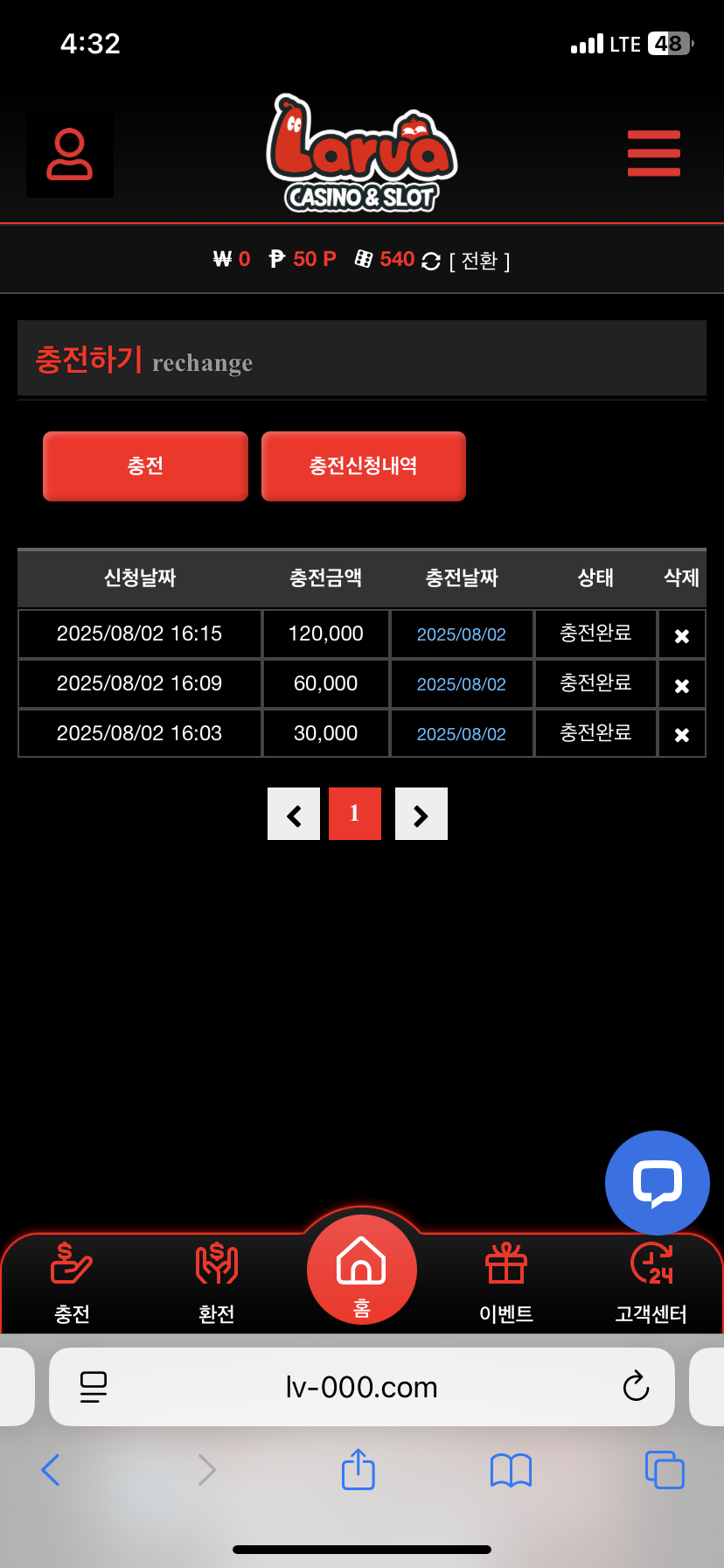Go to the next page of results
Screen dimensions: 724x1568
[421, 814]
